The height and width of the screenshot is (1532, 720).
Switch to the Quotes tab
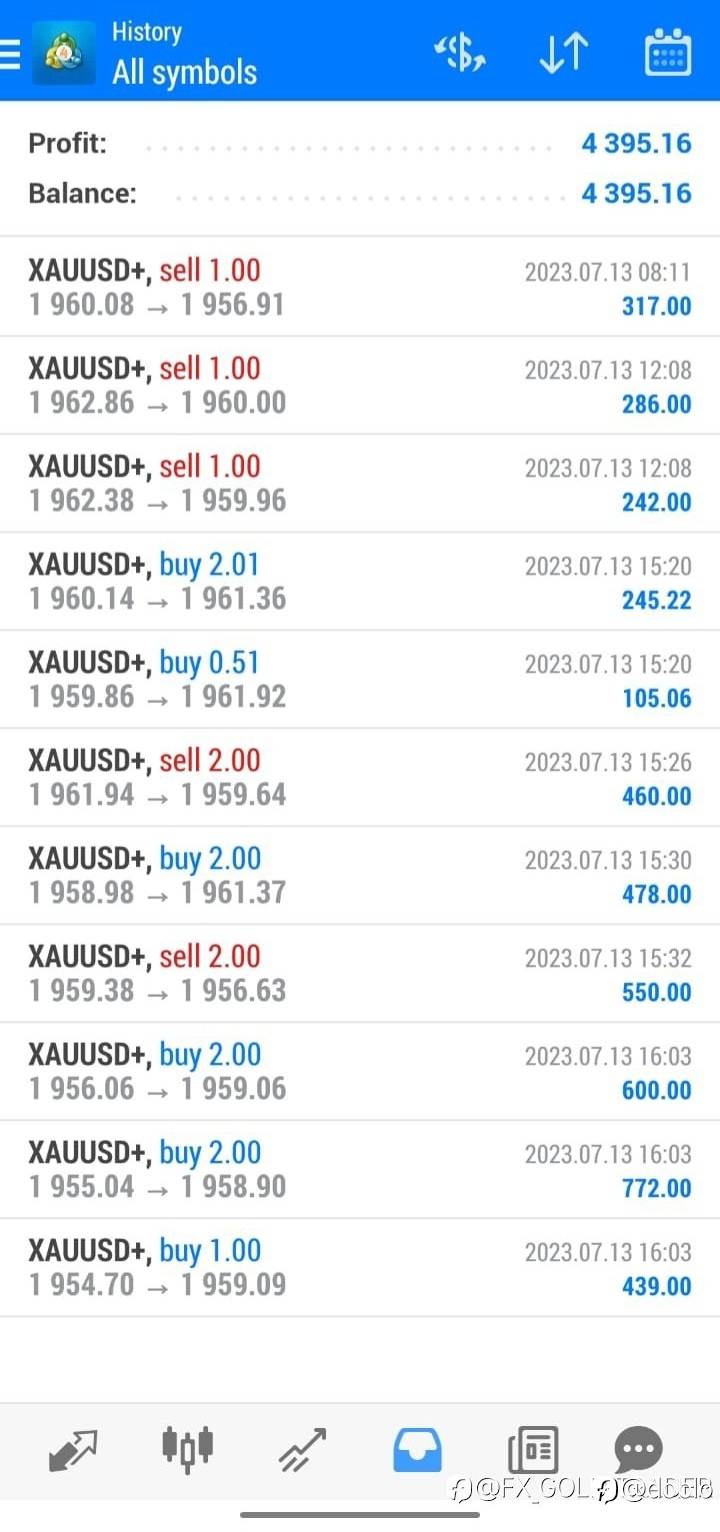pos(74,1450)
